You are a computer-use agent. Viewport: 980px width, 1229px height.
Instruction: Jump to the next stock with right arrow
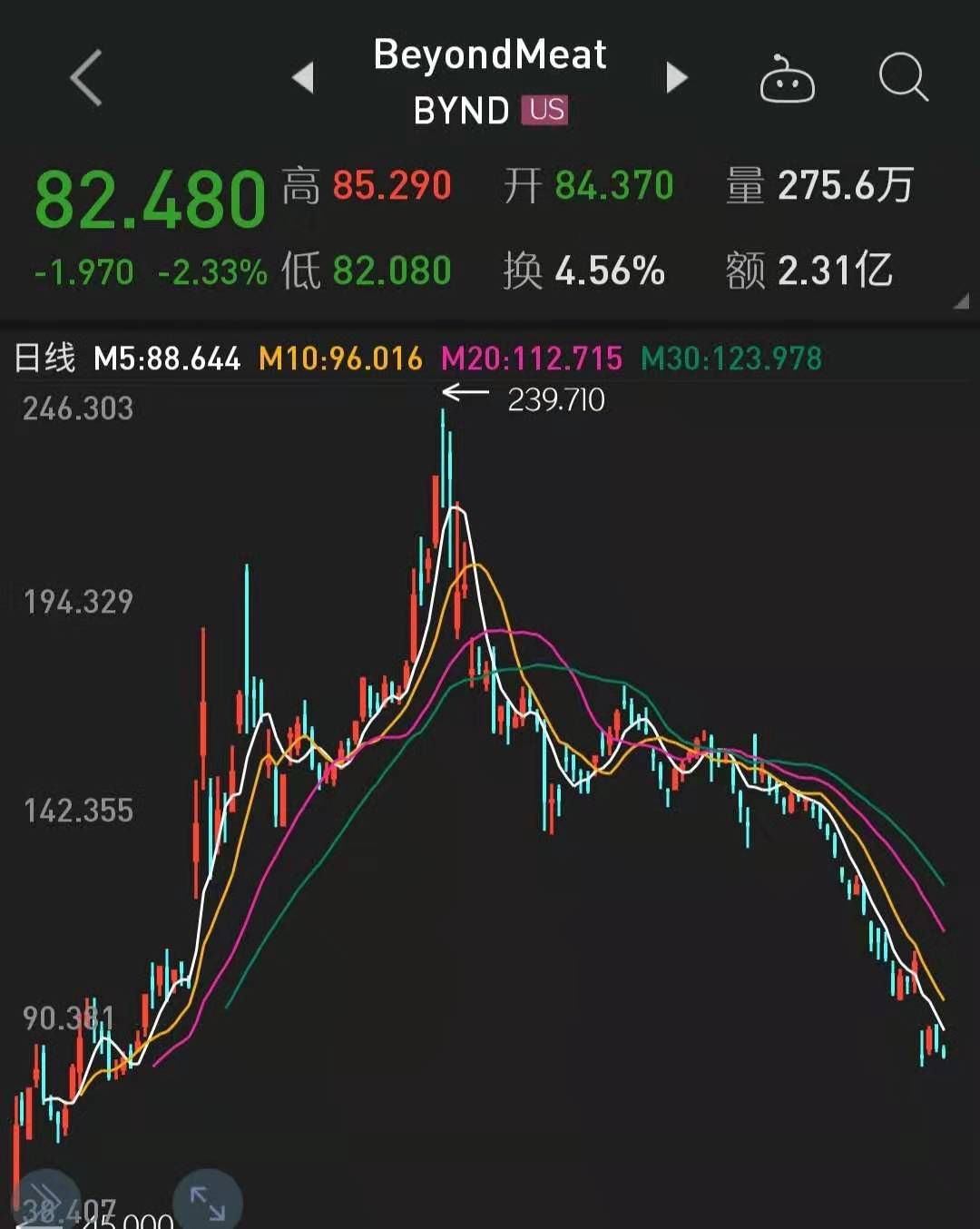click(676, 78)
